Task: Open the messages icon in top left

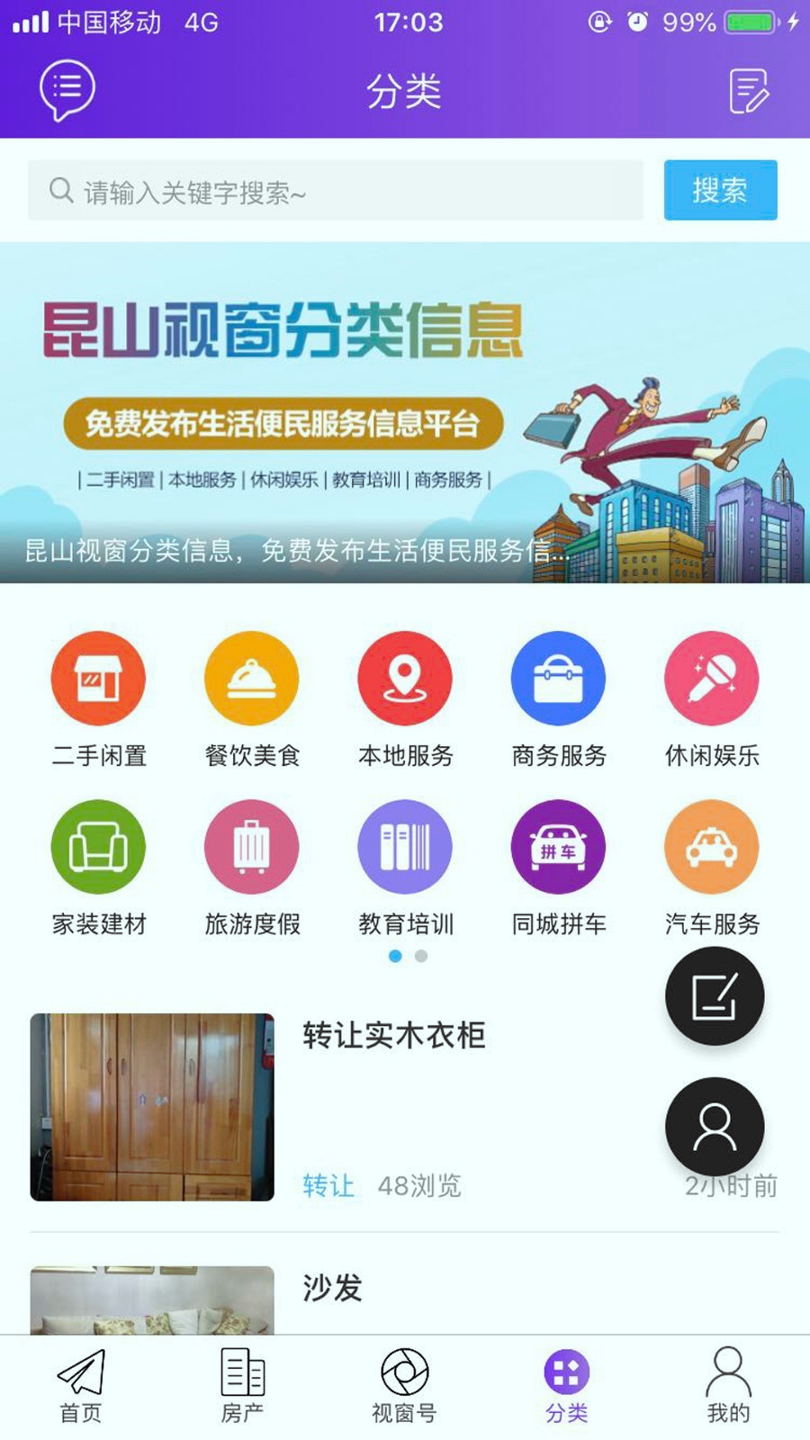Action: tap(66, 89)
